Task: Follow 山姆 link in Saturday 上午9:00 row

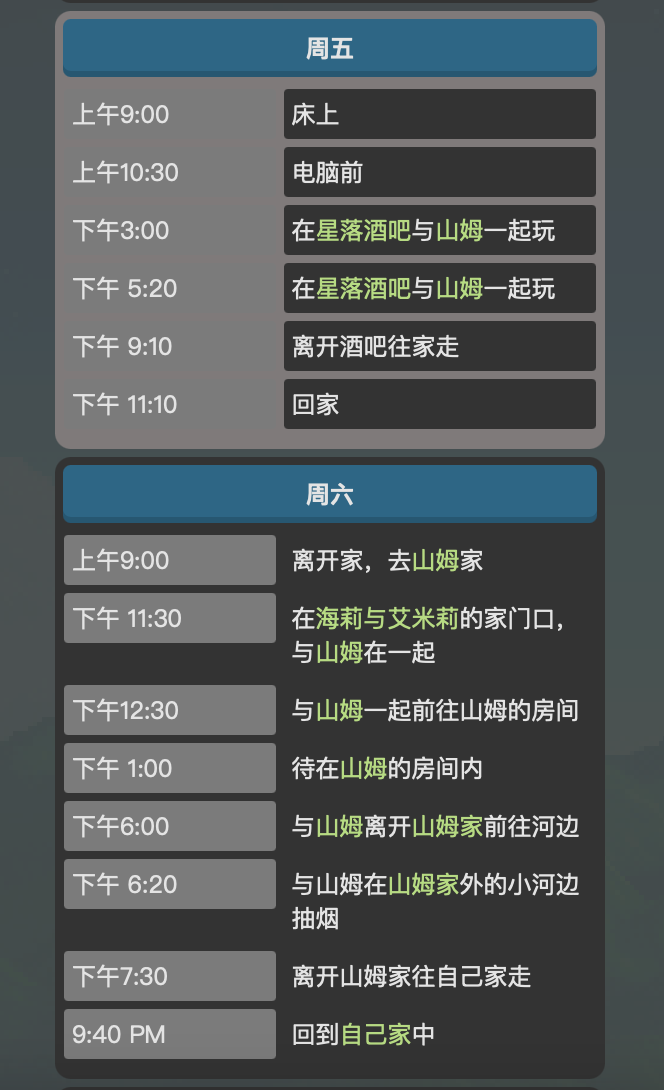Action: 435,561
